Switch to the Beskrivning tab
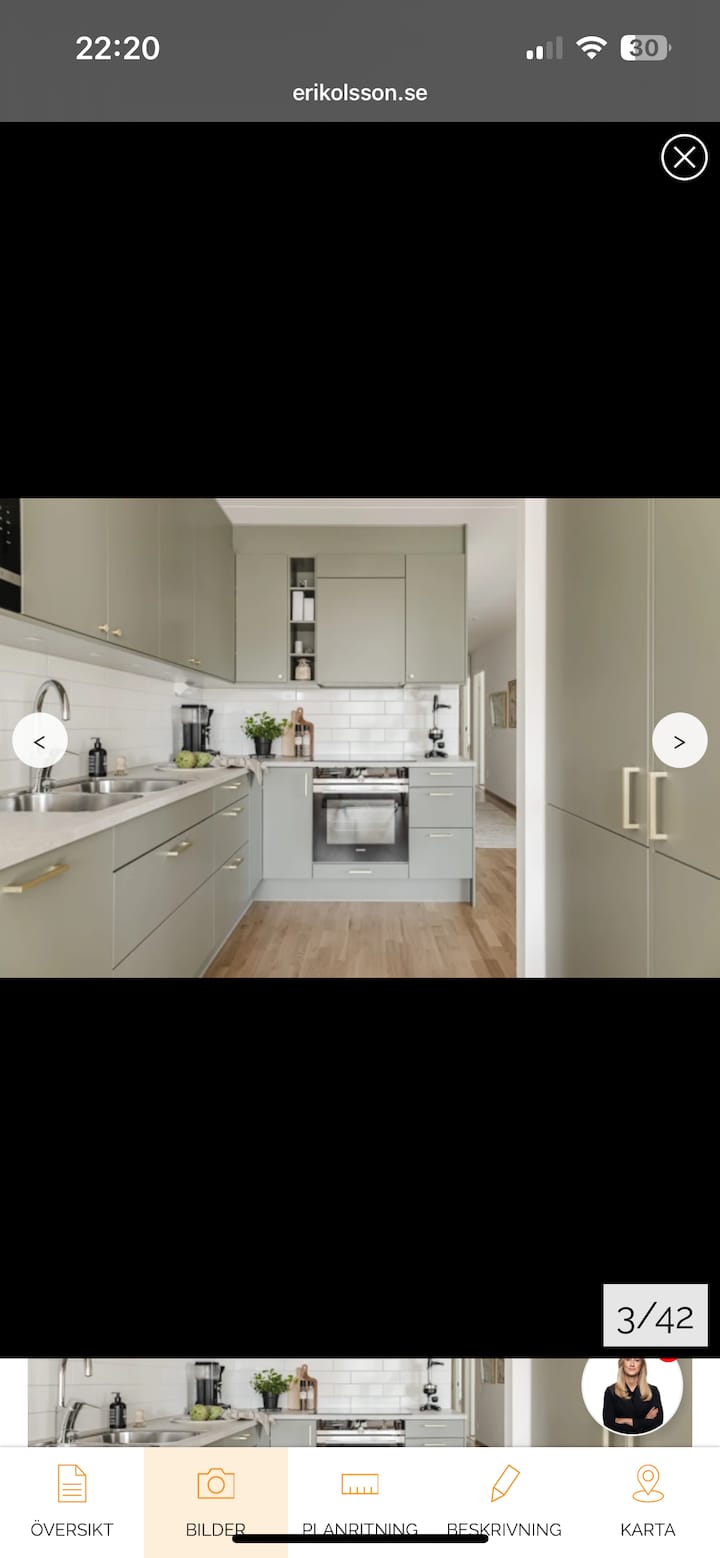 click(x=504, y=1500)
